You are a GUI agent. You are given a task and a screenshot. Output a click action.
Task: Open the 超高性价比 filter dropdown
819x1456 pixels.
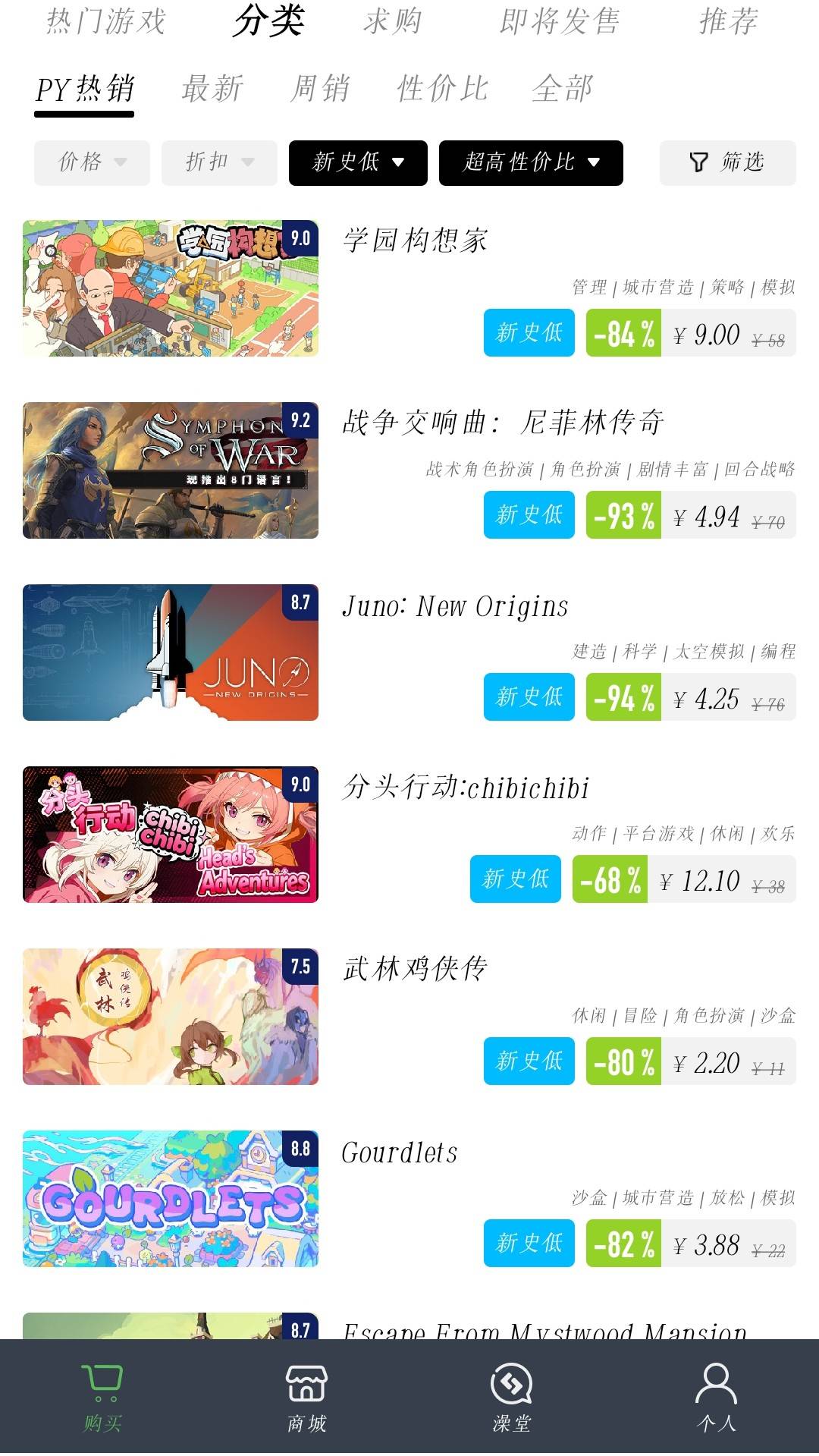coord(531,162)
